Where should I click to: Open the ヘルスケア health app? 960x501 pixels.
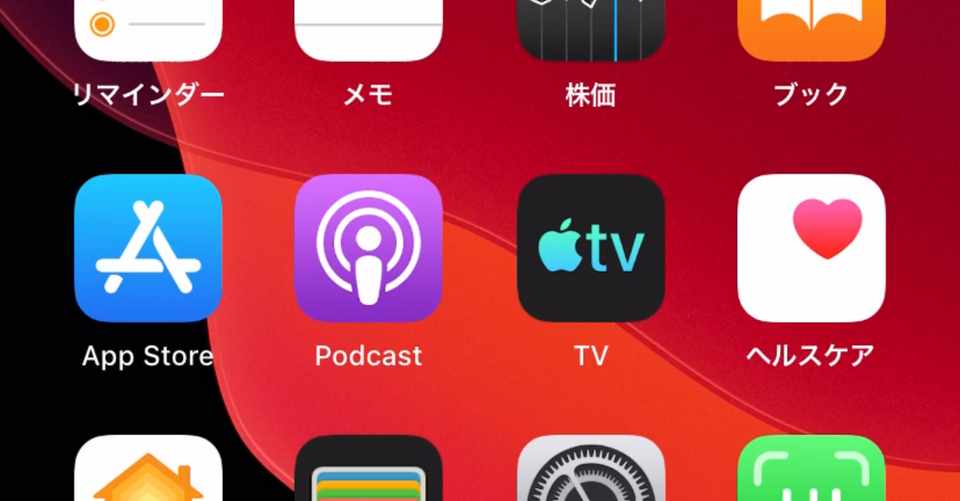coord(811,248)
